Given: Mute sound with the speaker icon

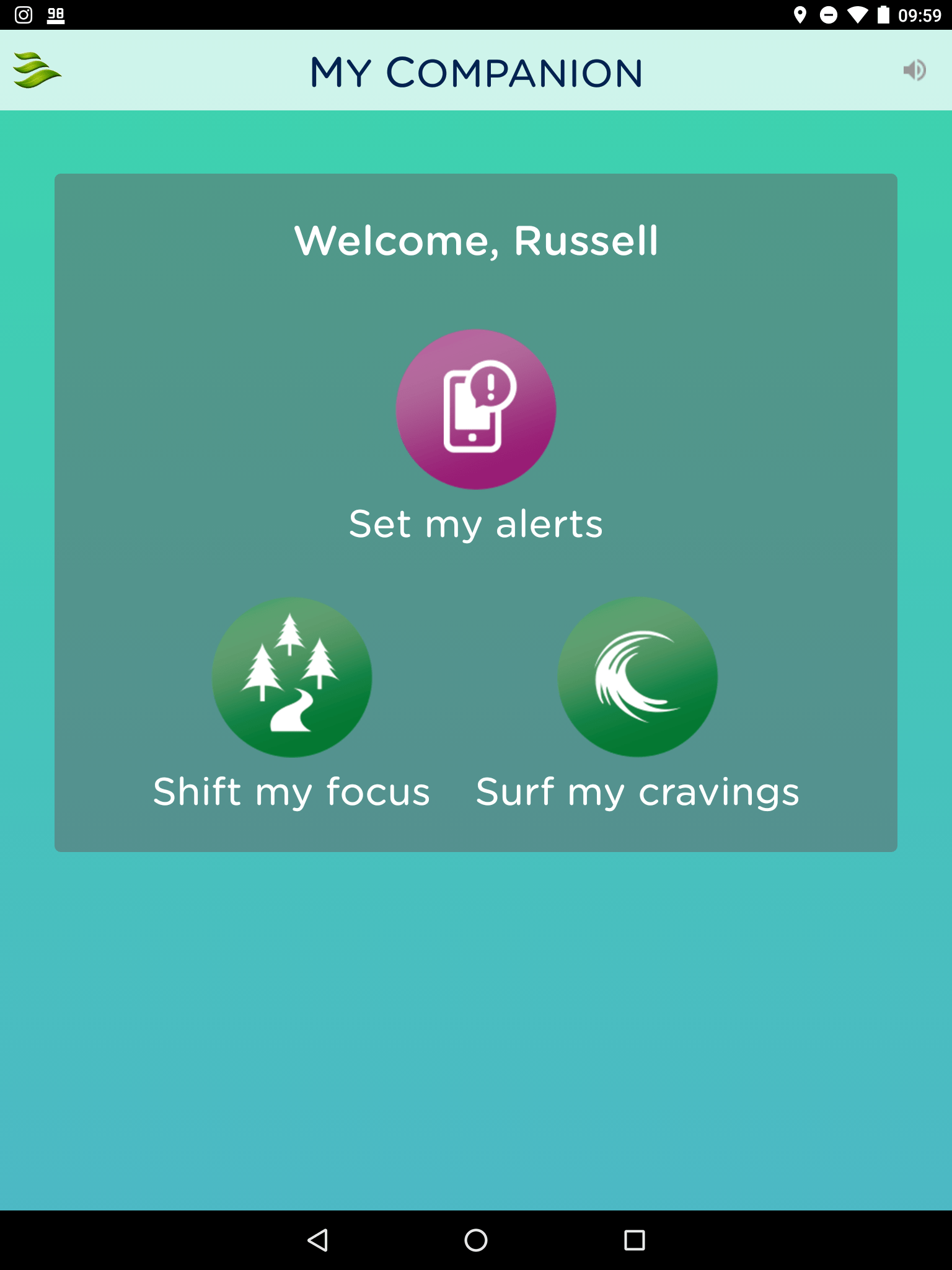Looking at the screenshot, I should (x=913, y=70).
